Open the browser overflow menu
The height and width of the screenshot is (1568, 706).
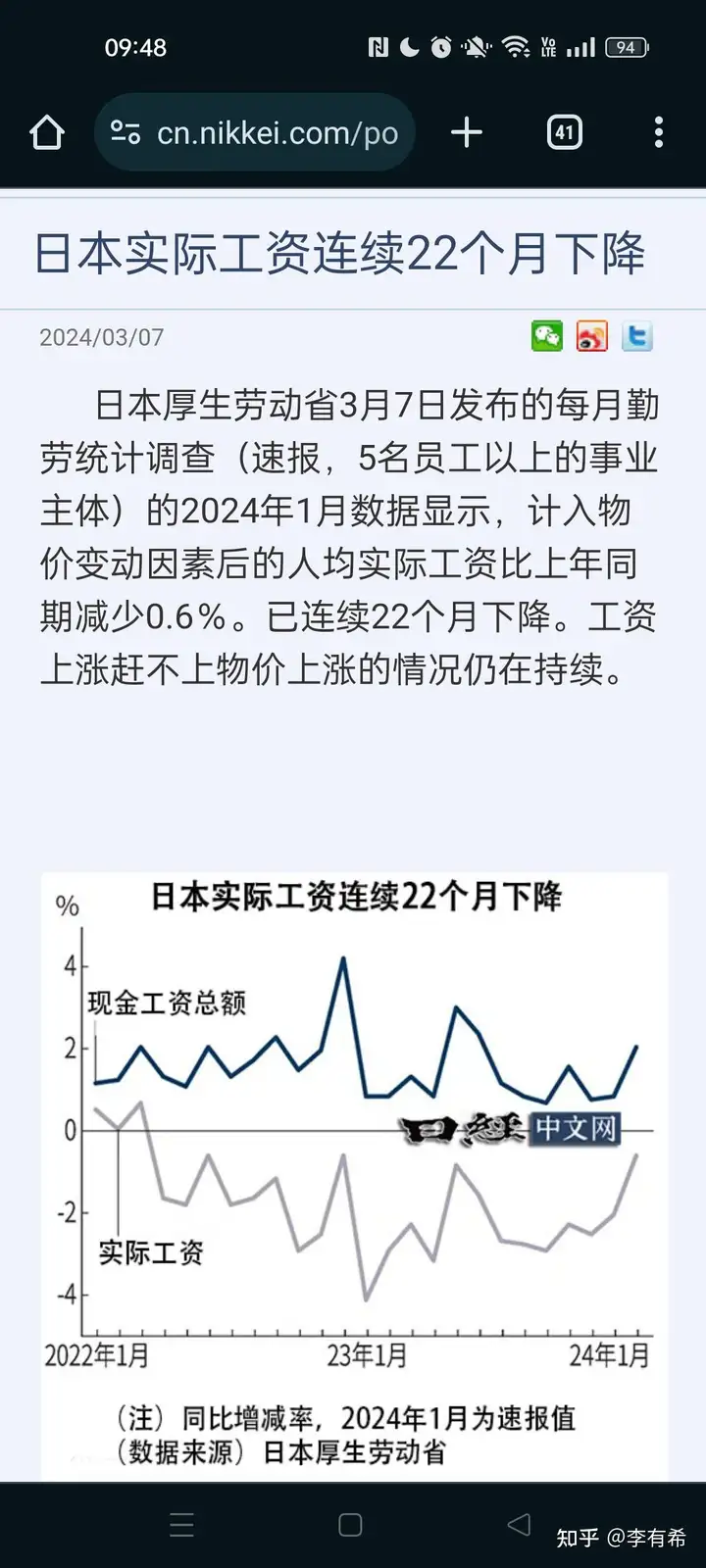[659, 132]
